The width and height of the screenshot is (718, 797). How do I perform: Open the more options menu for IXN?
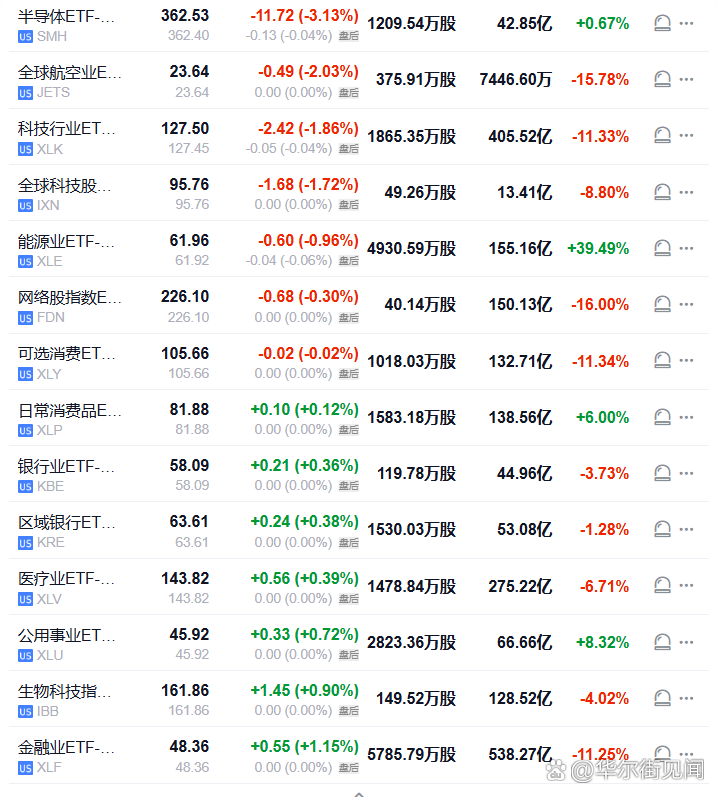click(x=686, y=192)
